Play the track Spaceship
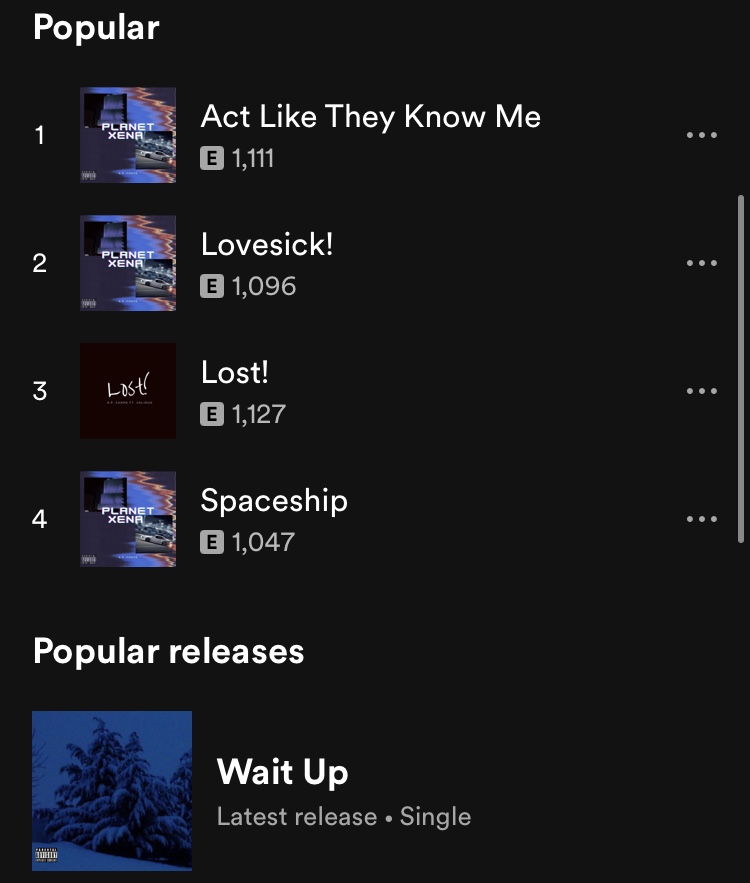 click(x=274, y=501)
